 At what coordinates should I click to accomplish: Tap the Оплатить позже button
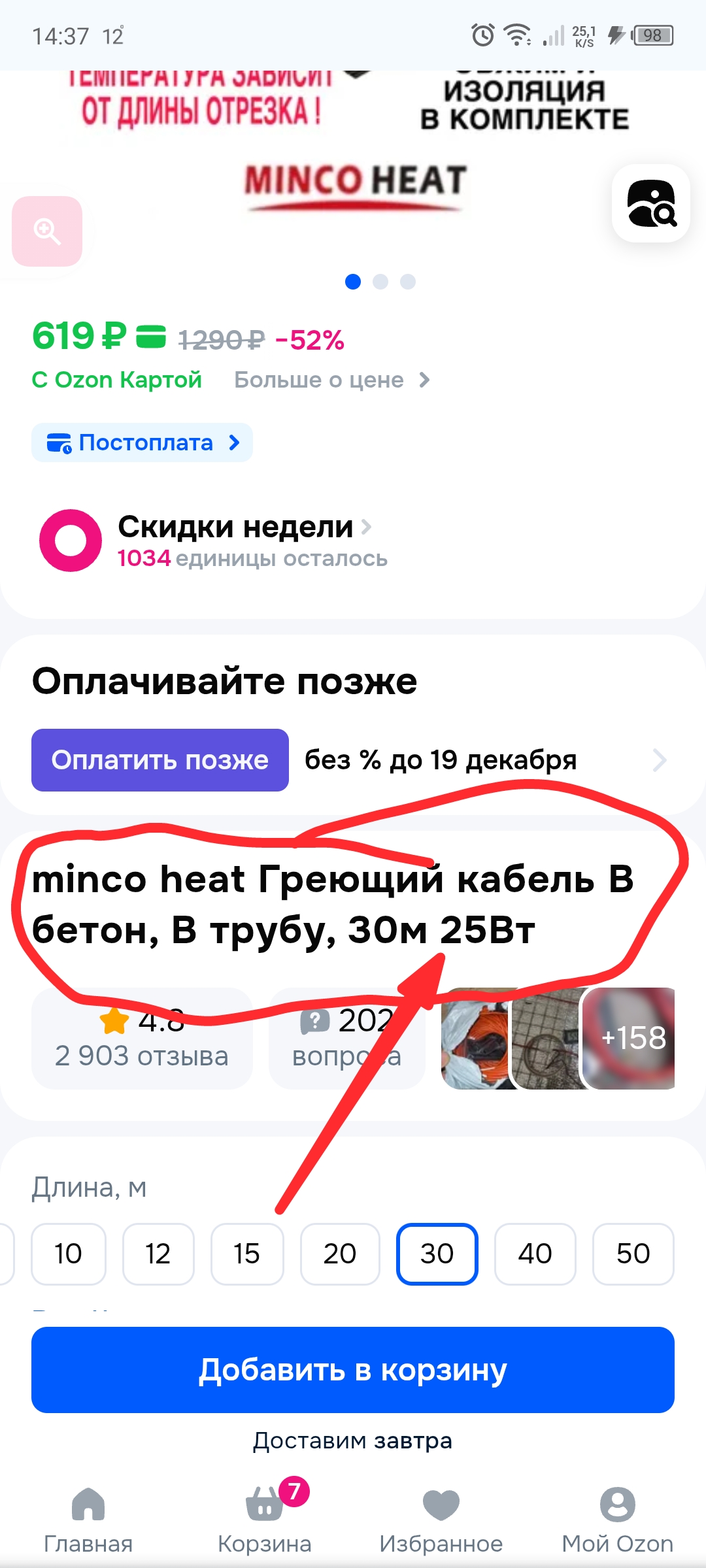tap(160, 760)
